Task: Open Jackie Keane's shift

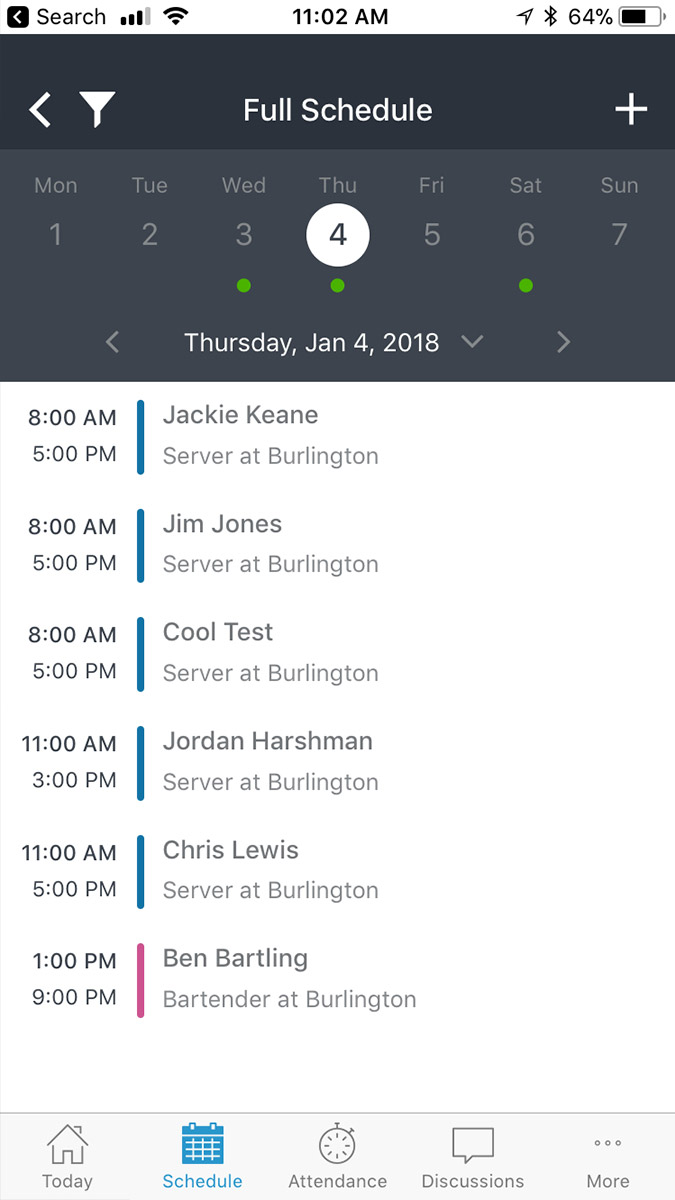Action: (x=337, y=436)
